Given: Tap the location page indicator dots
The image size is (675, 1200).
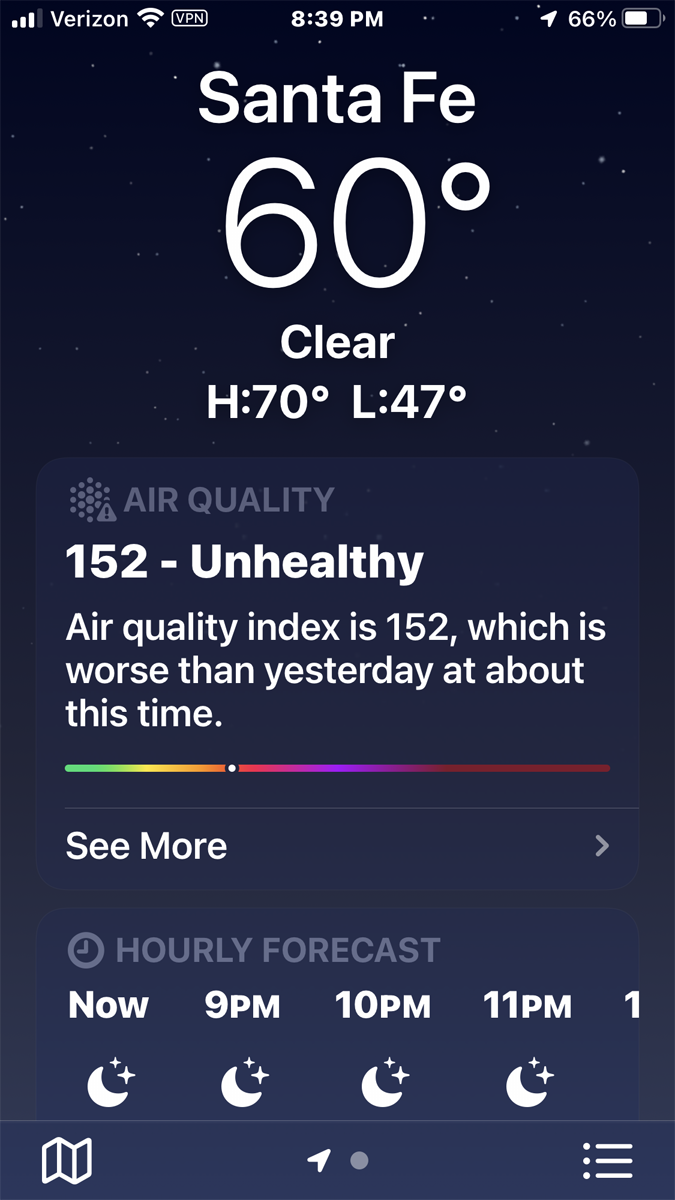Looking at the screenshot, I should coord(338,1161).
